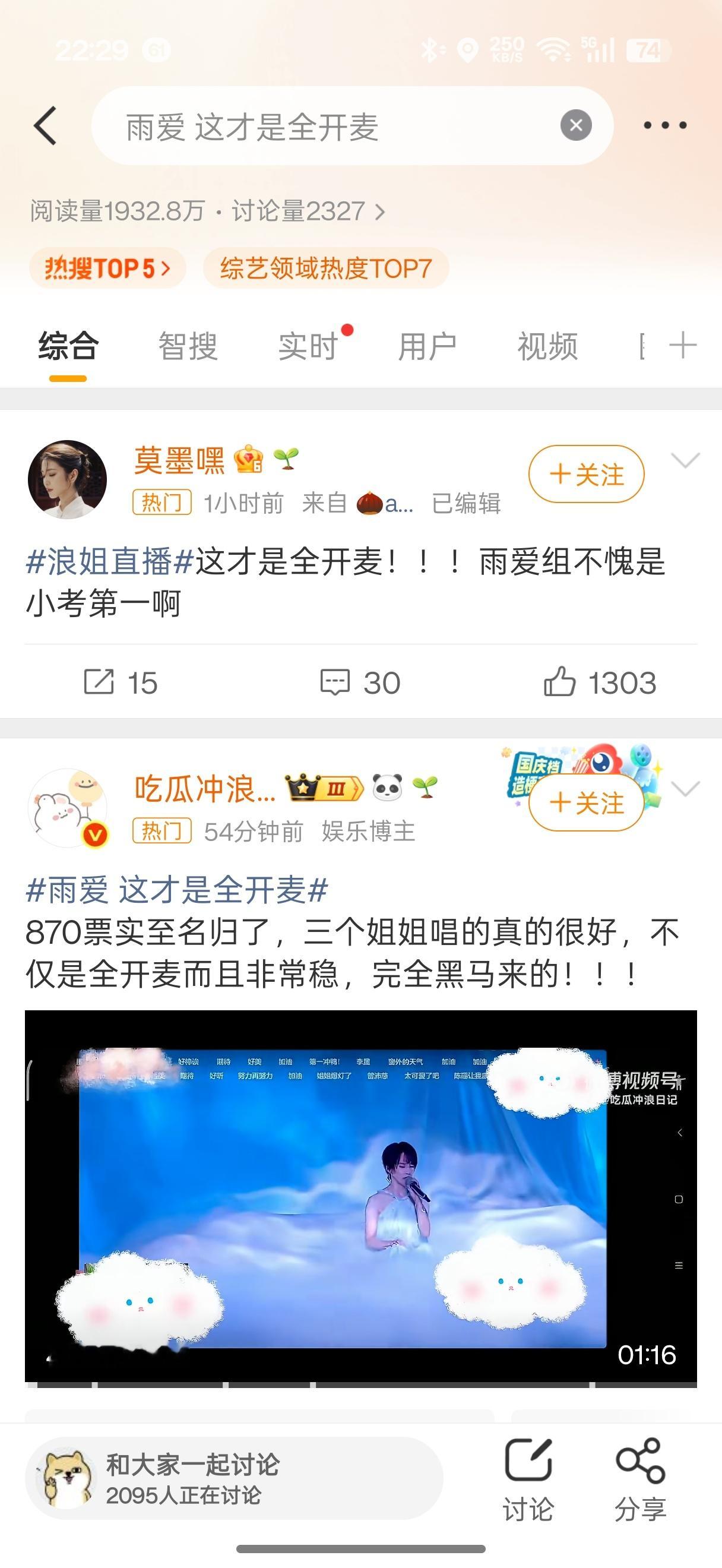Image resolution: width=722 pixels, height=1568 pixels.
Task: Collapse 莫墨嘿's post with the chevron
Action: [x=687, y=461]
